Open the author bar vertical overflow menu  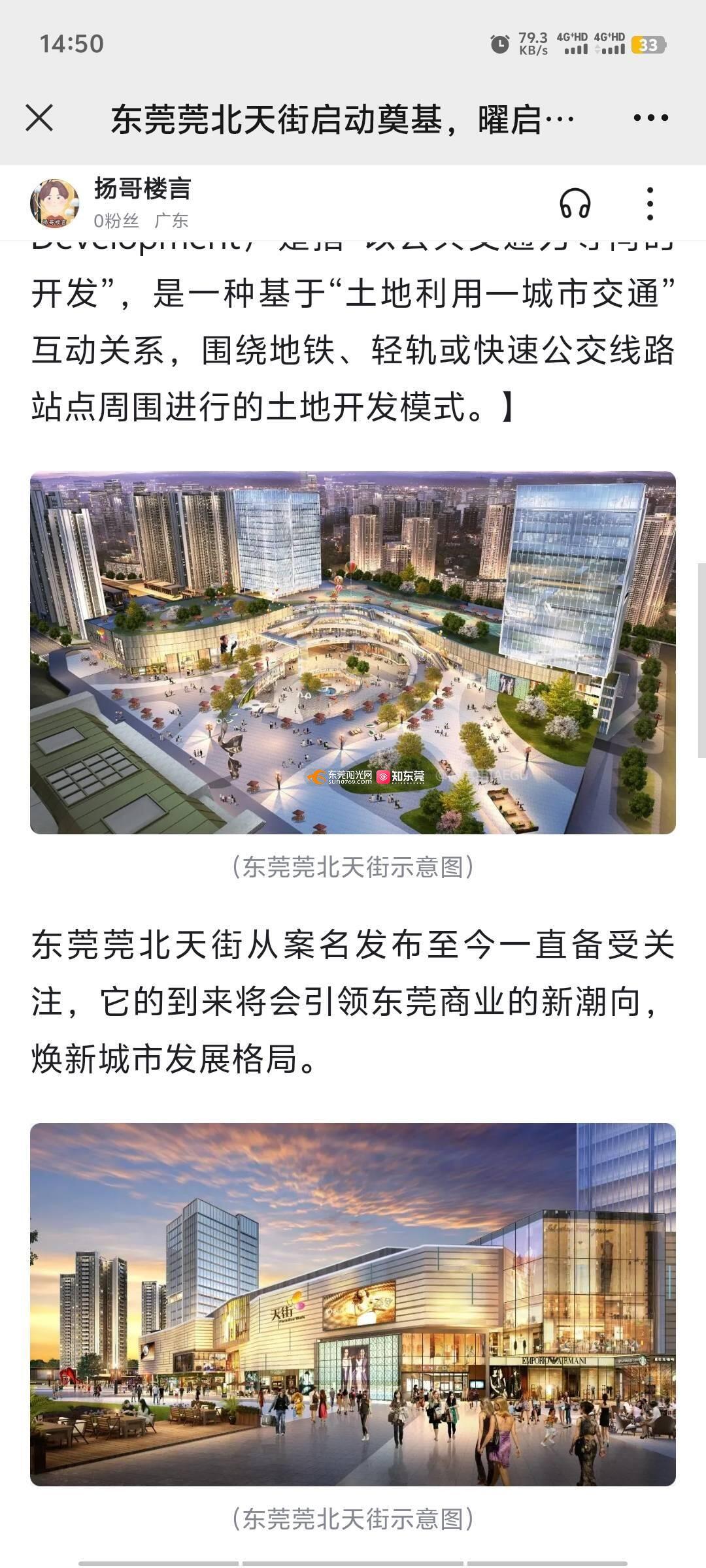650,203
